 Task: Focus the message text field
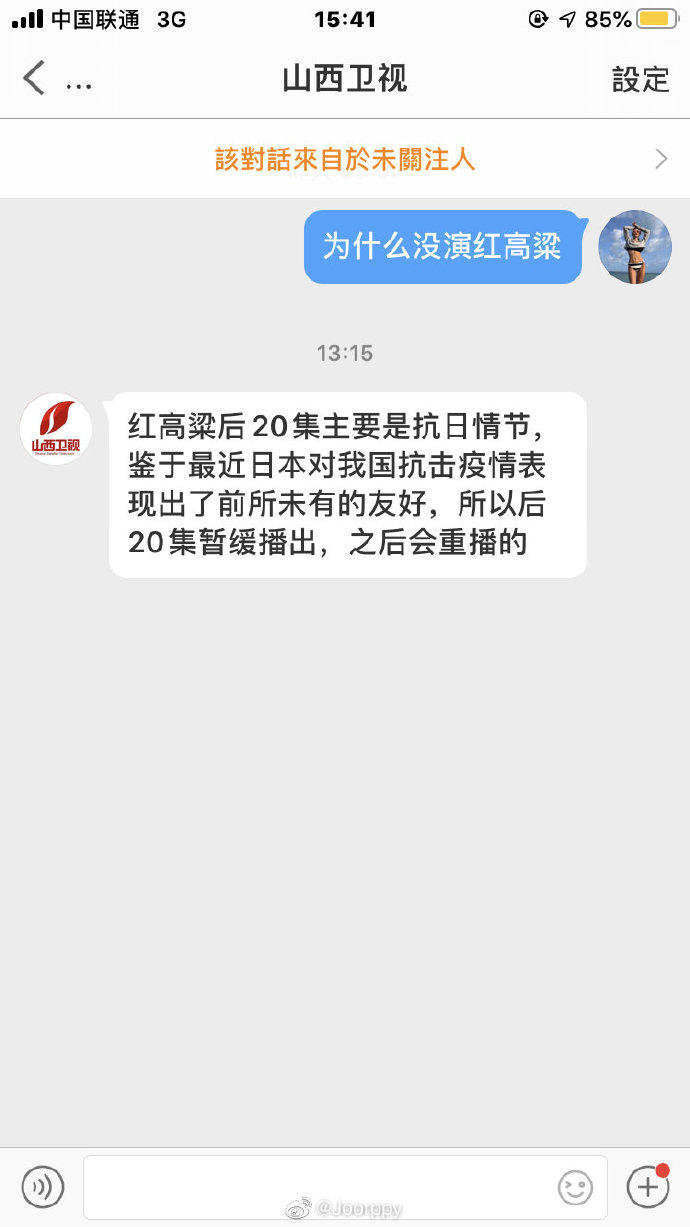[x=320, y=1187]
